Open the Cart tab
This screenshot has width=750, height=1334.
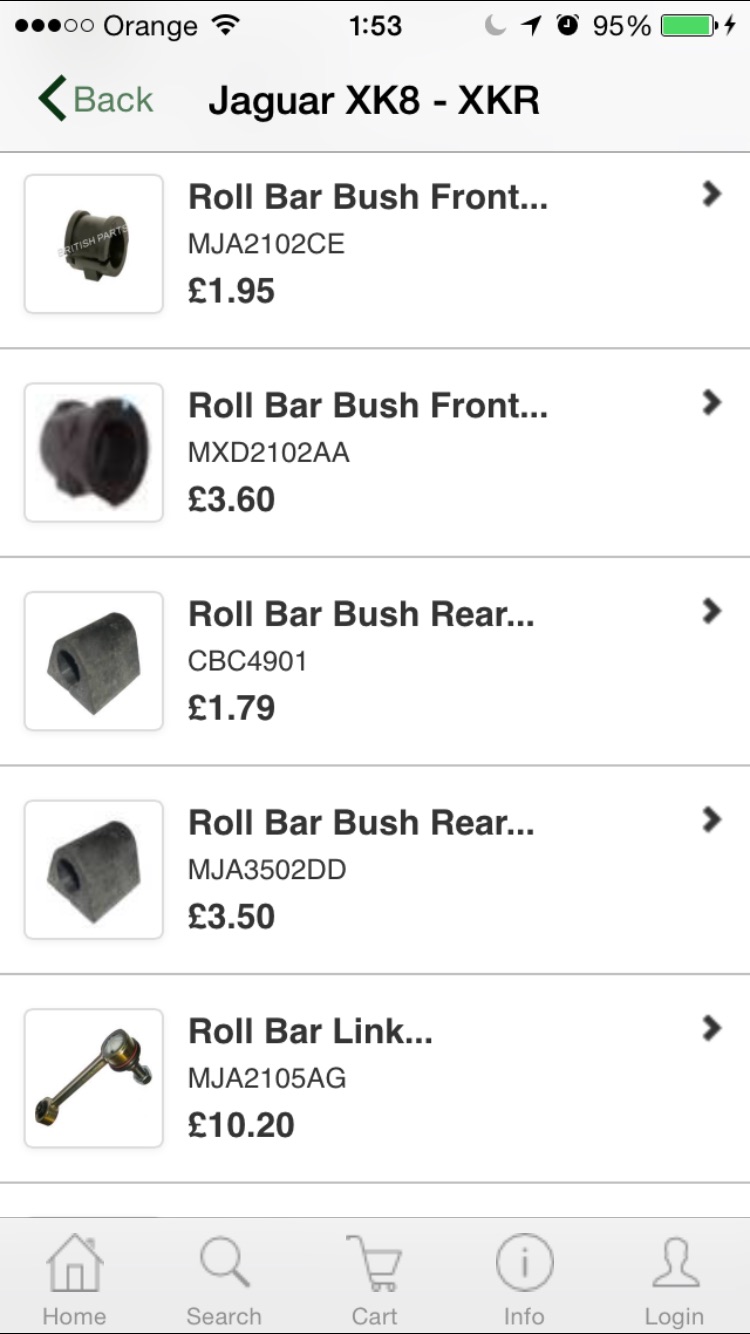374,1278
